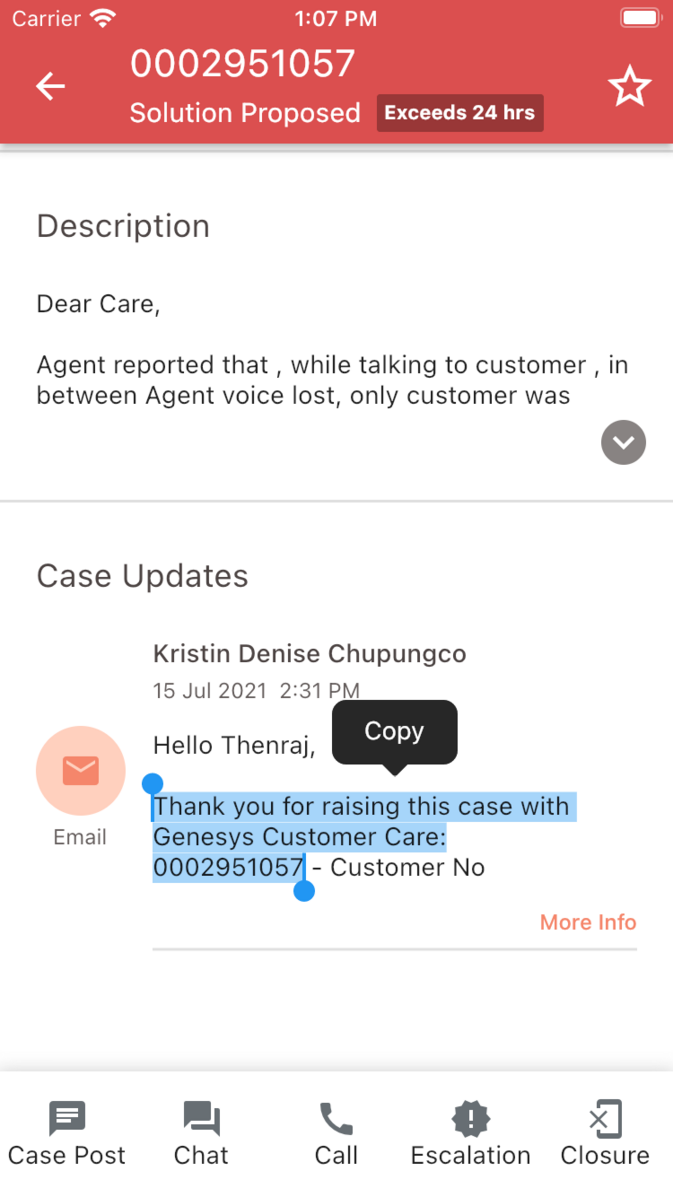Star this case as favorite
This screenshot has width=673, height=1197.
click(x=630, y=86)
